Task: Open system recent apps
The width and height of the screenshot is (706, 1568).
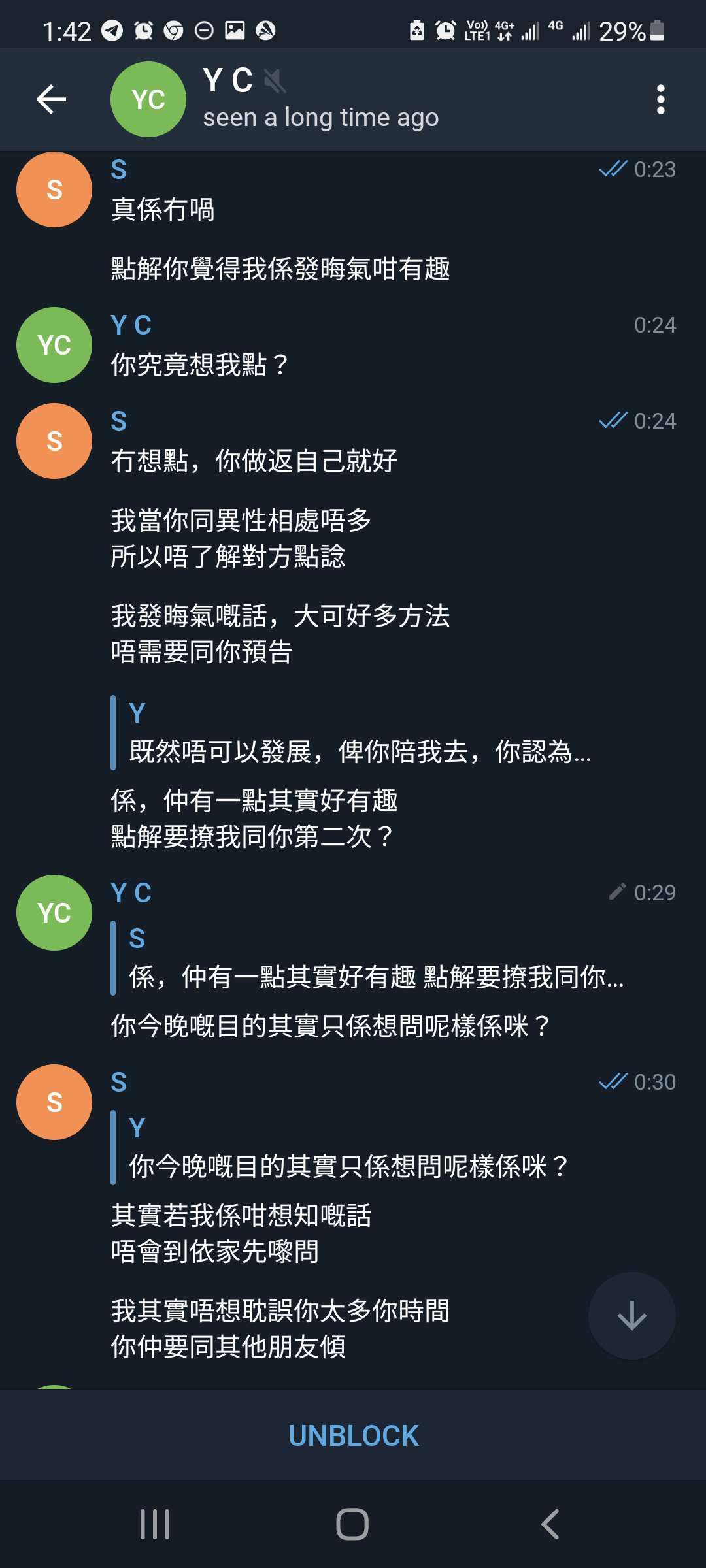Action: pyautogui.click(x=156, y=1524)
